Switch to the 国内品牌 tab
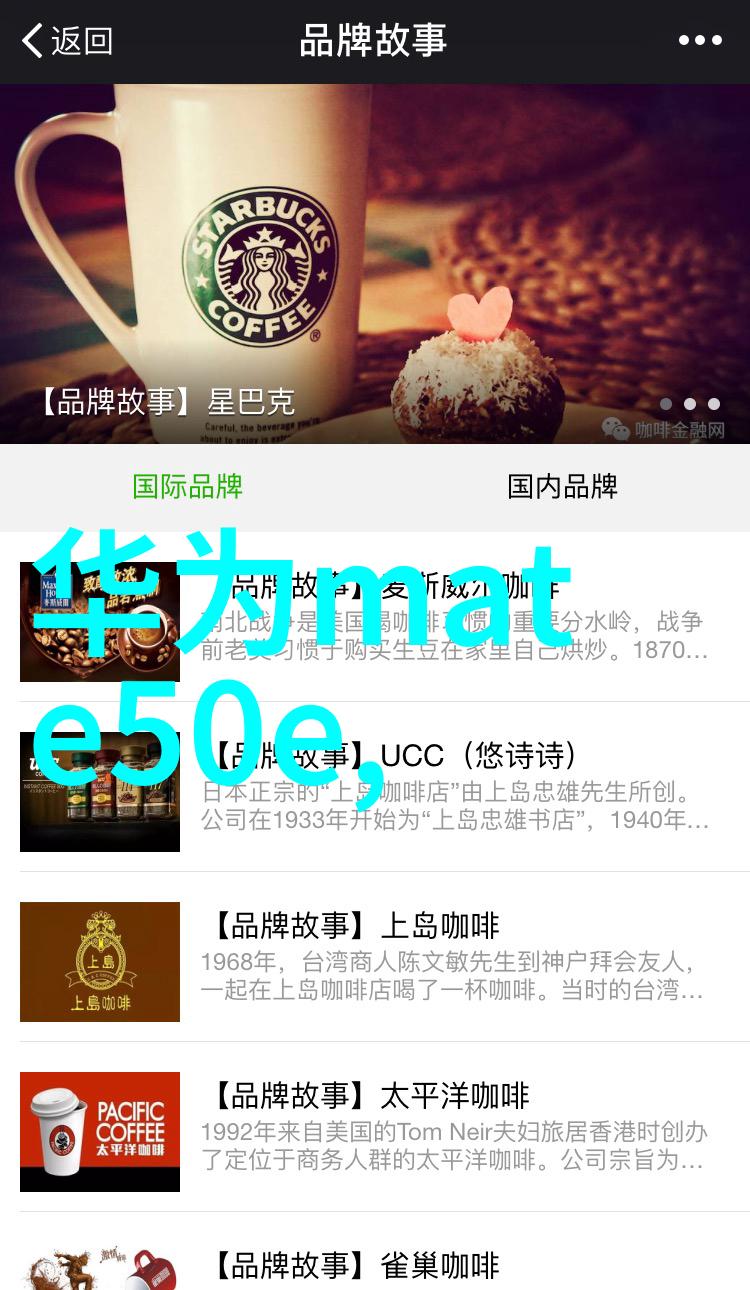Image resolution: width=750 pixels, height=1290 pixels. [x=562, y=487]
